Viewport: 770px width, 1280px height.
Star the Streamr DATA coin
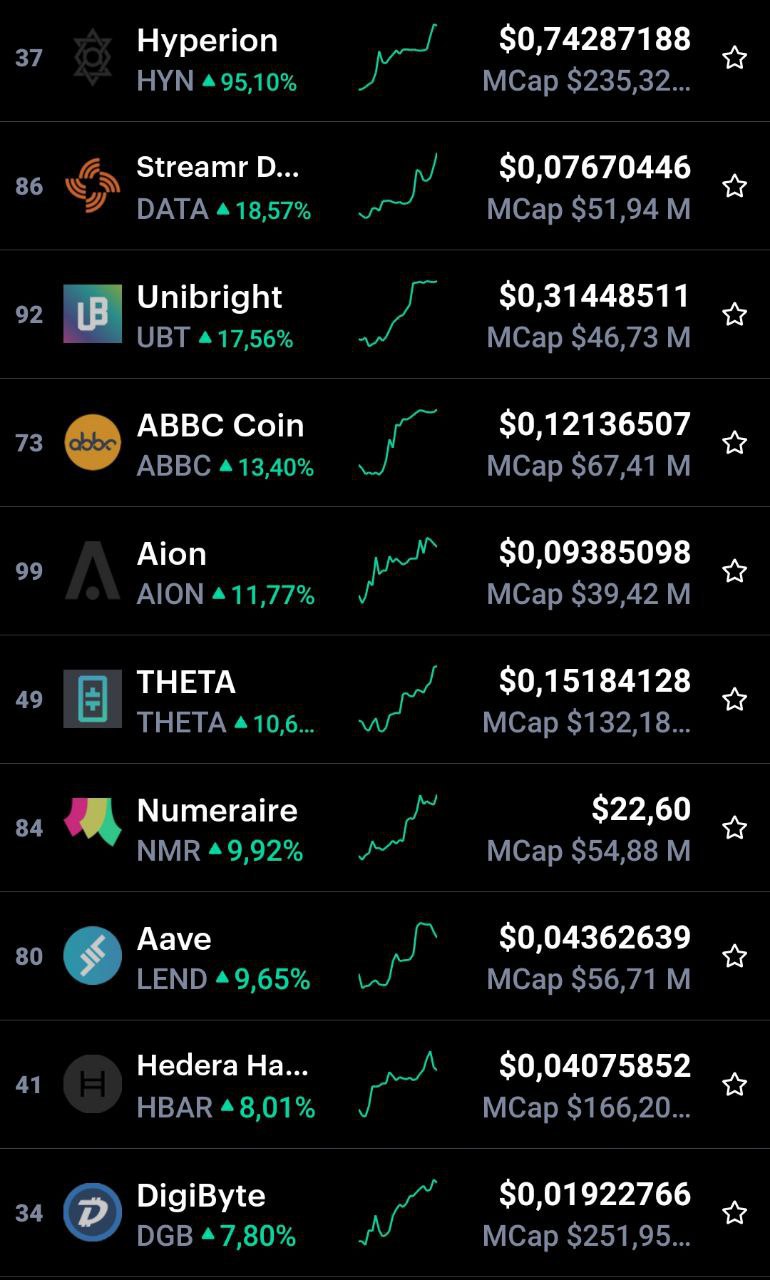(x=735, y=186)
